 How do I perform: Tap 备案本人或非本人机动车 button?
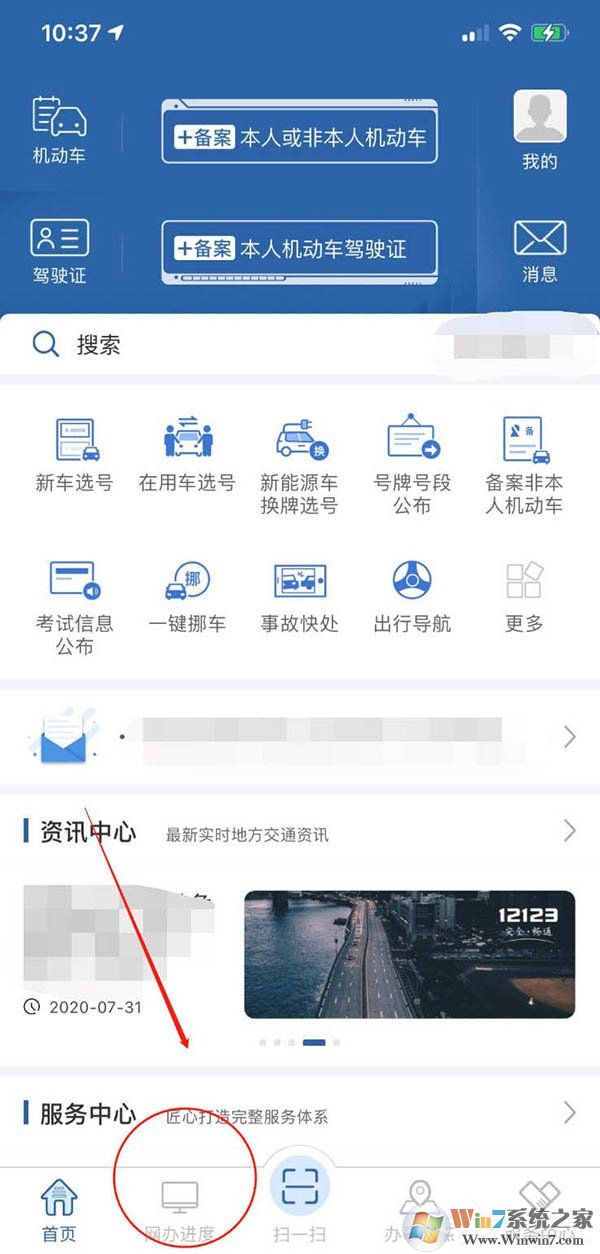point(300,137)
